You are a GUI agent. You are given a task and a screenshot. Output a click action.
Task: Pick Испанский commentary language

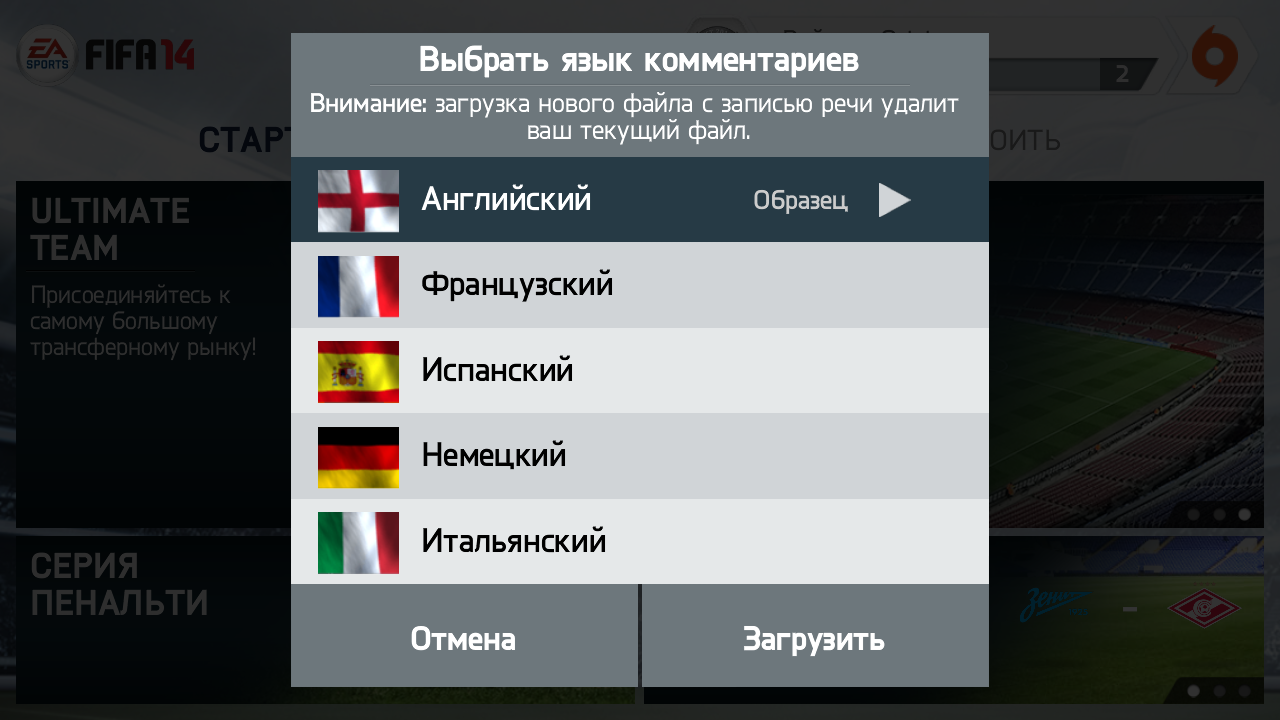click(x=497, y=371)
